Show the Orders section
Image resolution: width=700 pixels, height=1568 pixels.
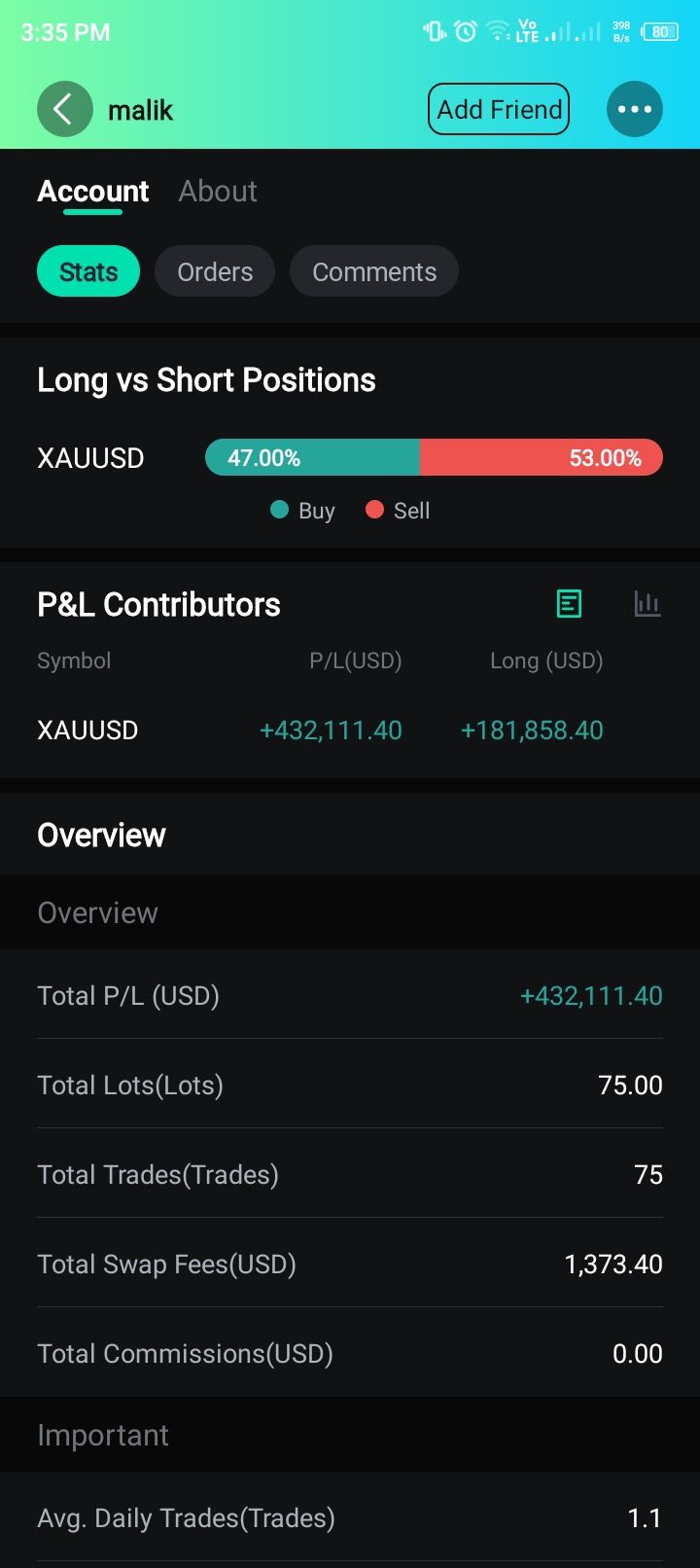click(215, 272)
